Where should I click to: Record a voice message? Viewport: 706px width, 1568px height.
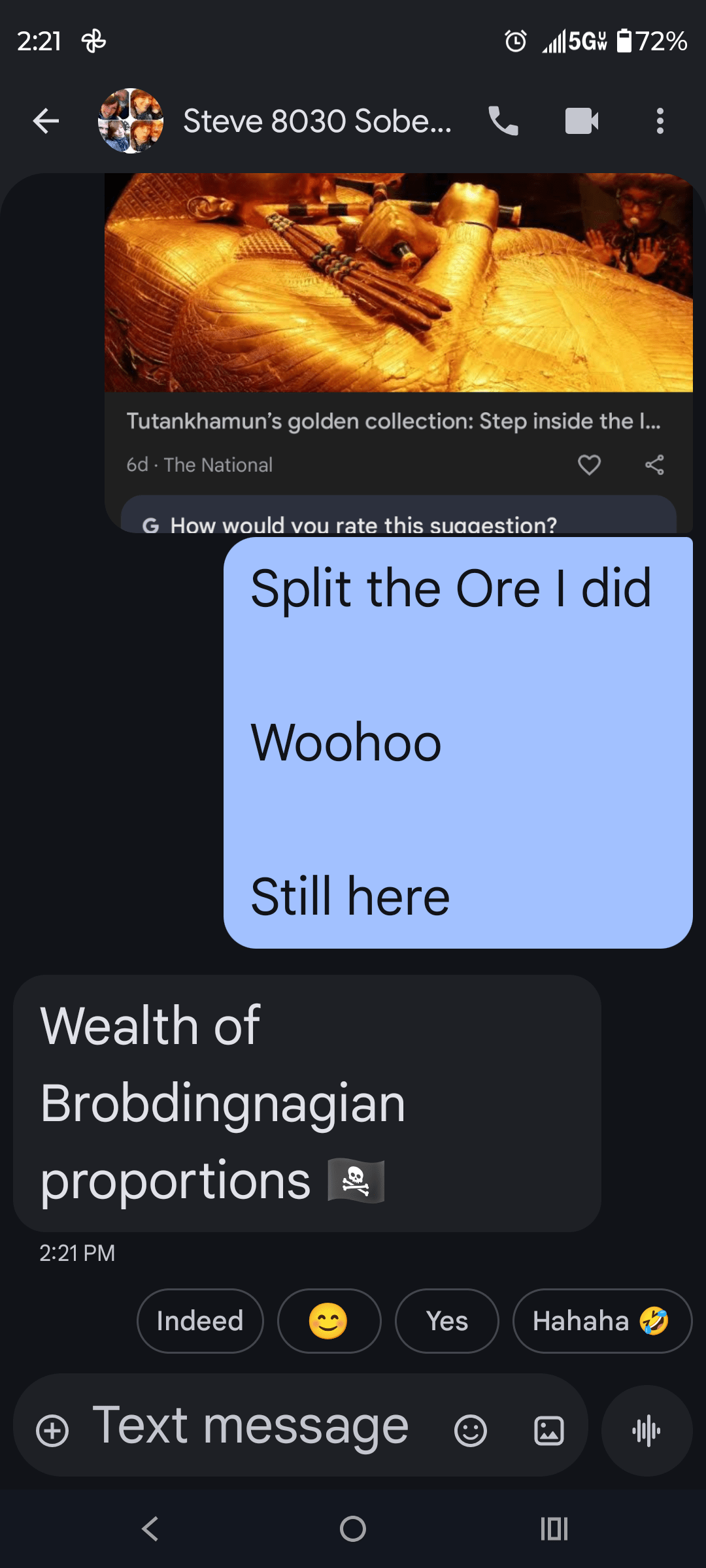coord(647,1431)
